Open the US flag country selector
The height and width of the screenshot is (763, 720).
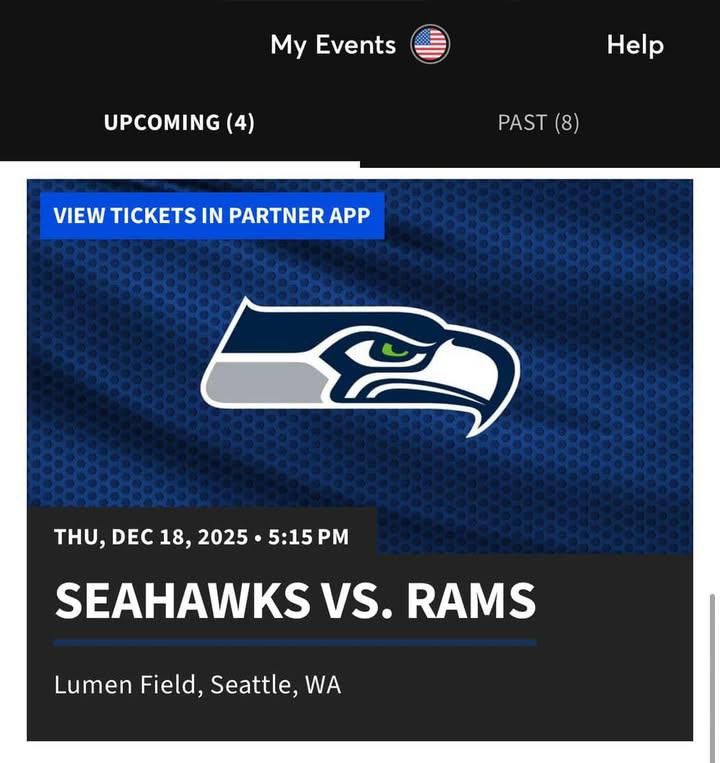(x=430, y=44)
